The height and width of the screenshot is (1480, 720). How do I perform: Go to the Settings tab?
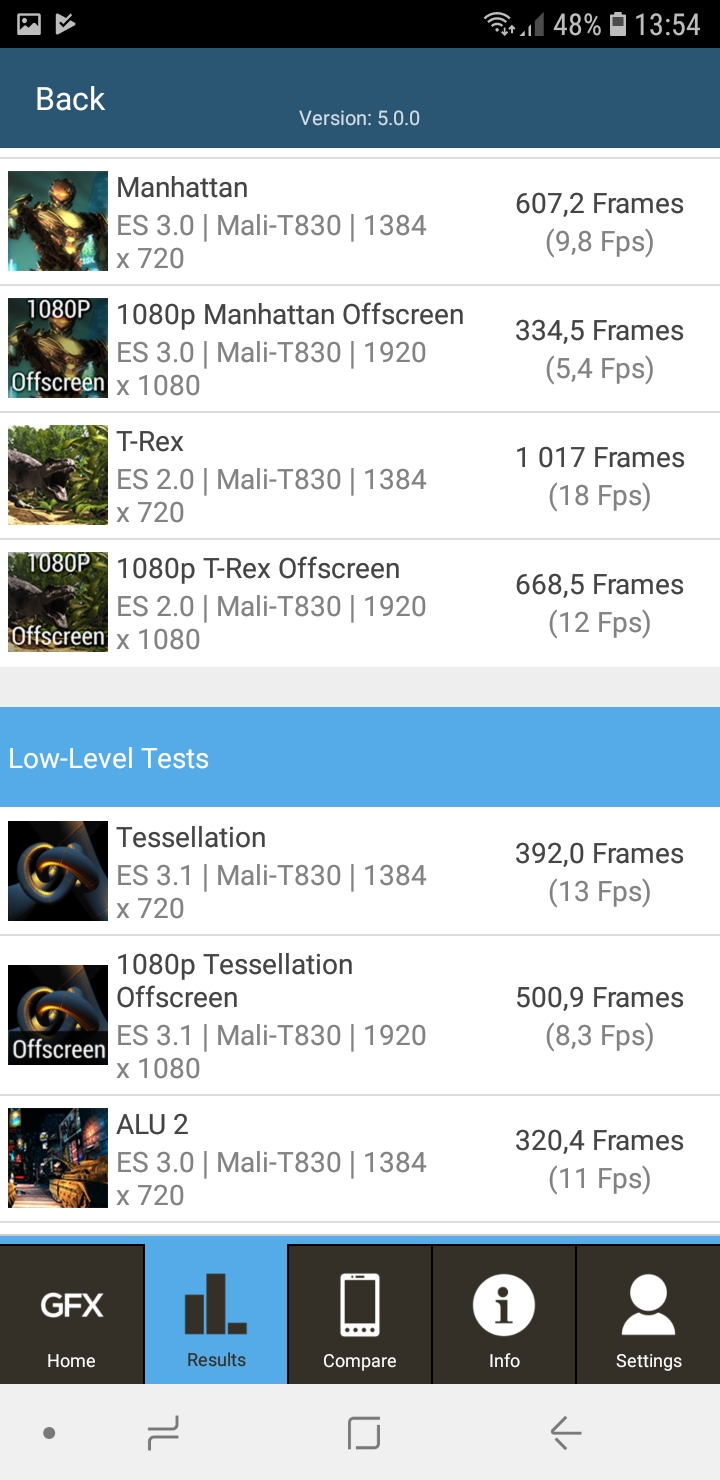[x=648, y=1315]
